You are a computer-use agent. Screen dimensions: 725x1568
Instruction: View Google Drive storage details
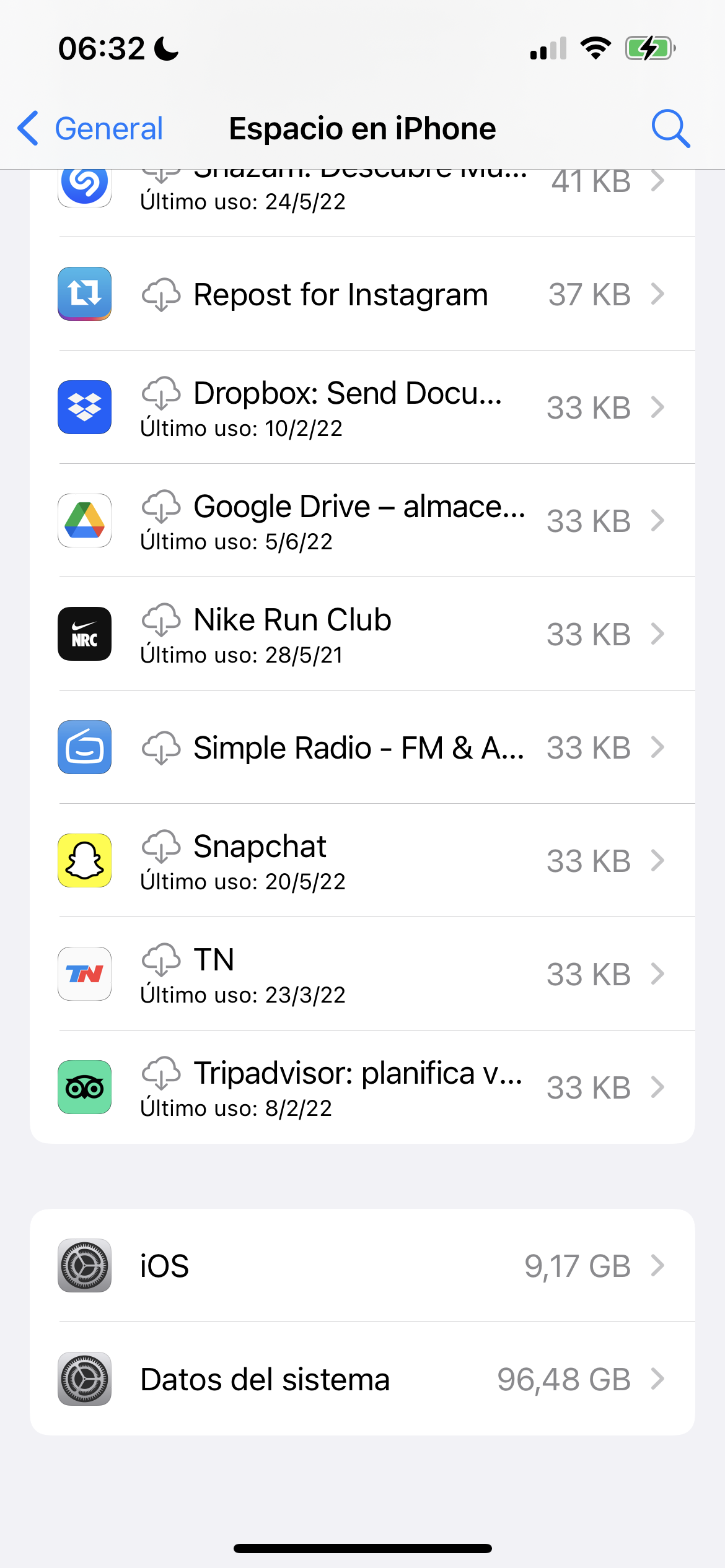(362, 521)
